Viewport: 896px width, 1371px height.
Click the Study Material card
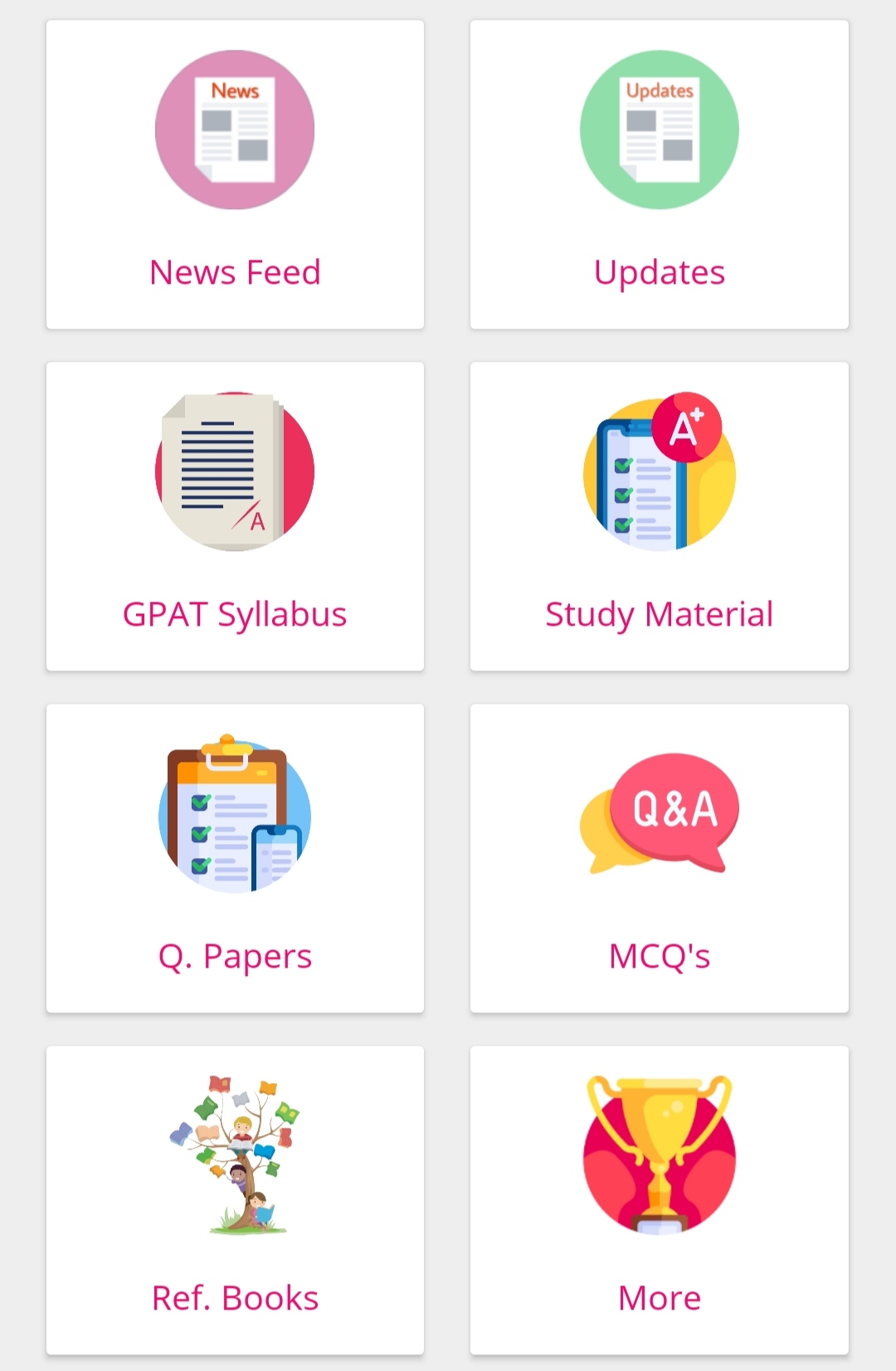(659, 515)
